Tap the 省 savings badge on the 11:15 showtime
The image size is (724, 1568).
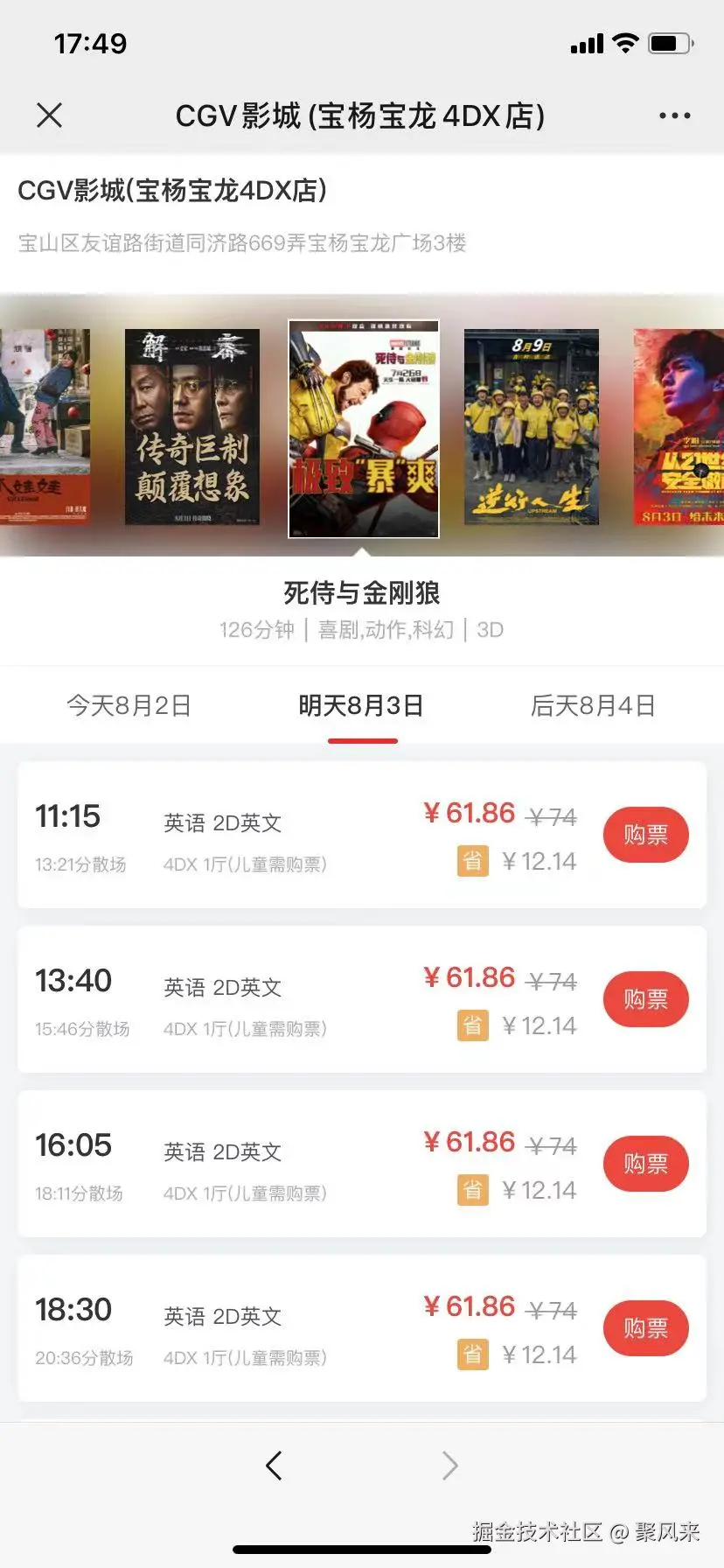(472, 861)
